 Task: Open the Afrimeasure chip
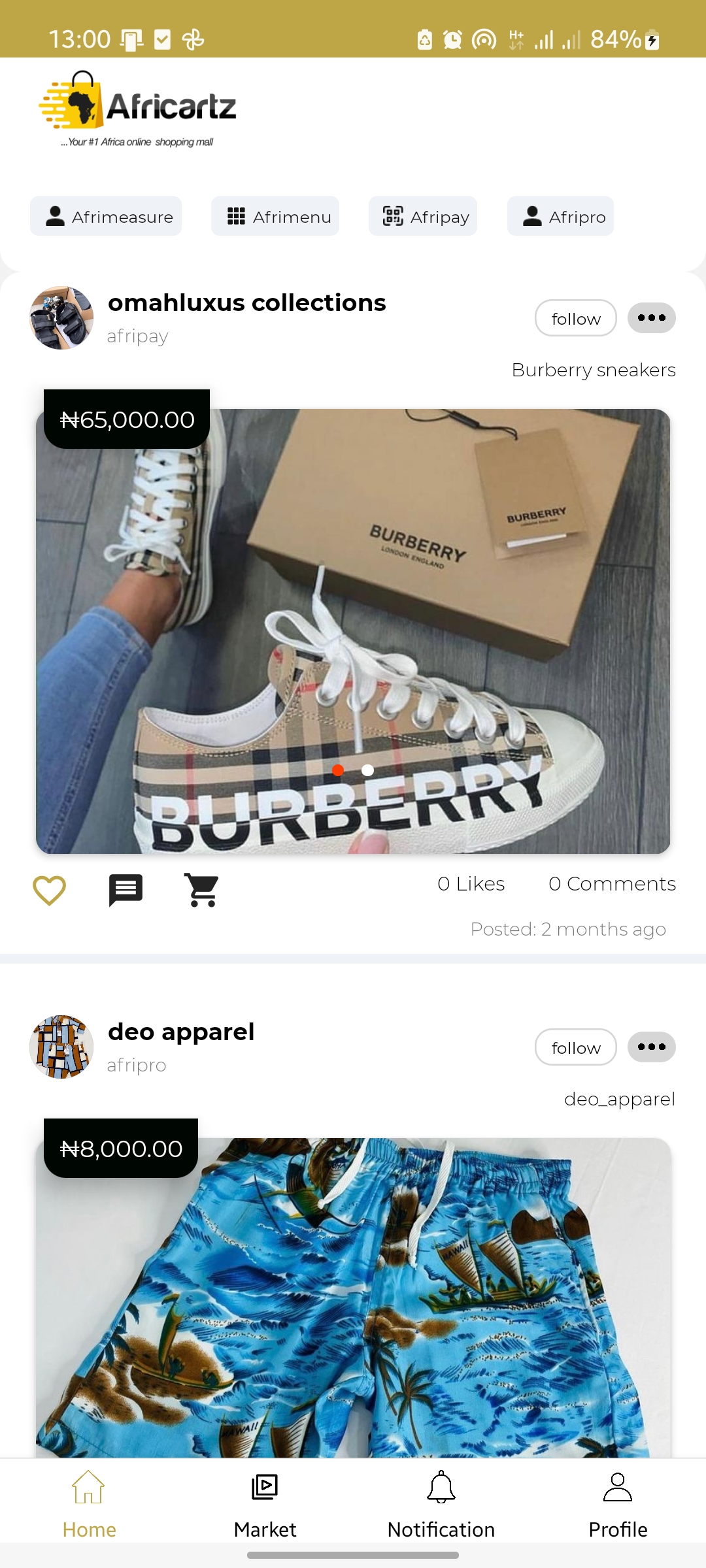click(106, 216)
